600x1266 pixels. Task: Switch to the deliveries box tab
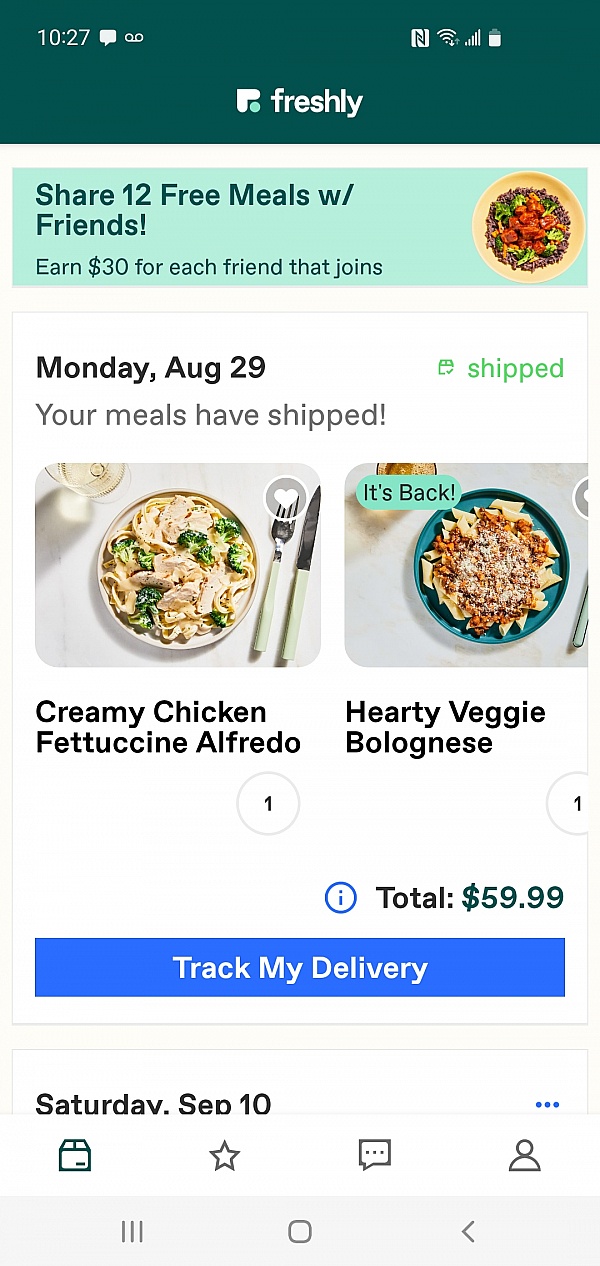coord(75,1156)
